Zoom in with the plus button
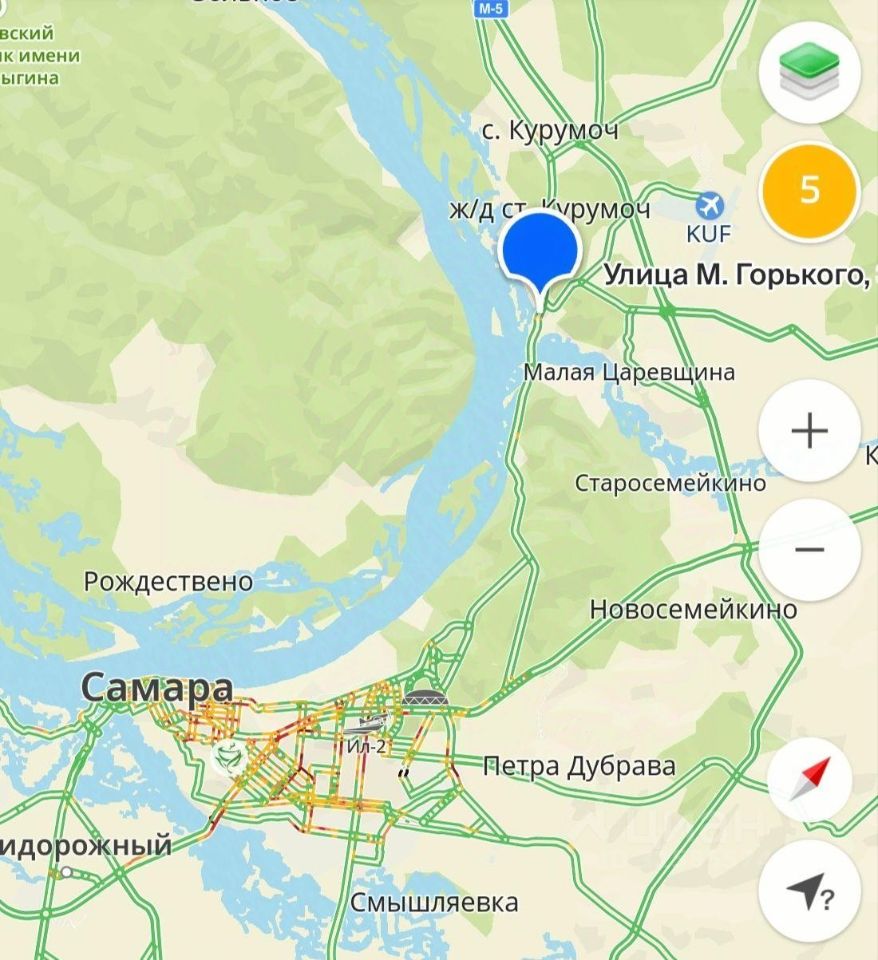878x960 pixels. [809, 431]
